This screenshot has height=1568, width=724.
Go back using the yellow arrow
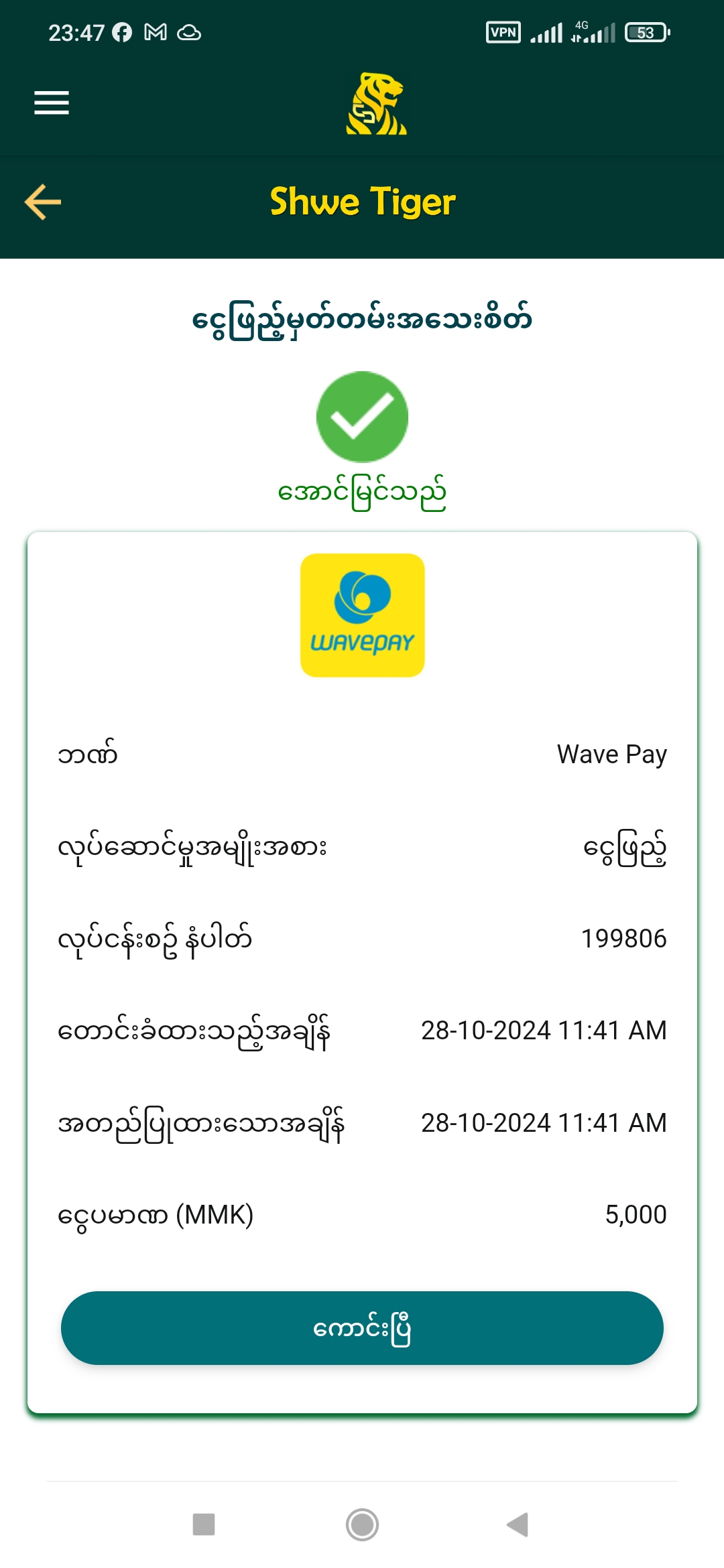click(x=43, y=202)
